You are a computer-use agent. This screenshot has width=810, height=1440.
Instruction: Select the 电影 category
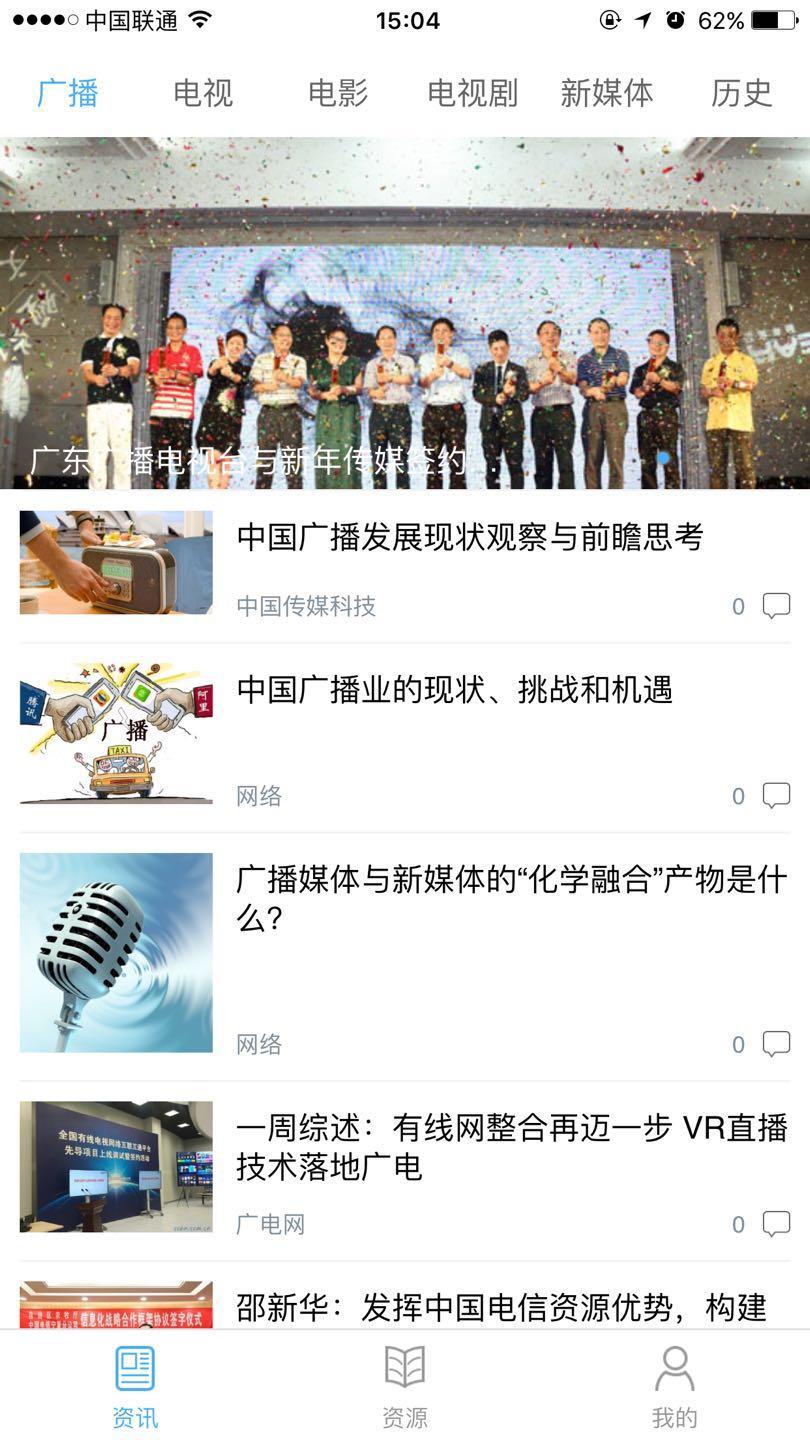tap(339, 92)
